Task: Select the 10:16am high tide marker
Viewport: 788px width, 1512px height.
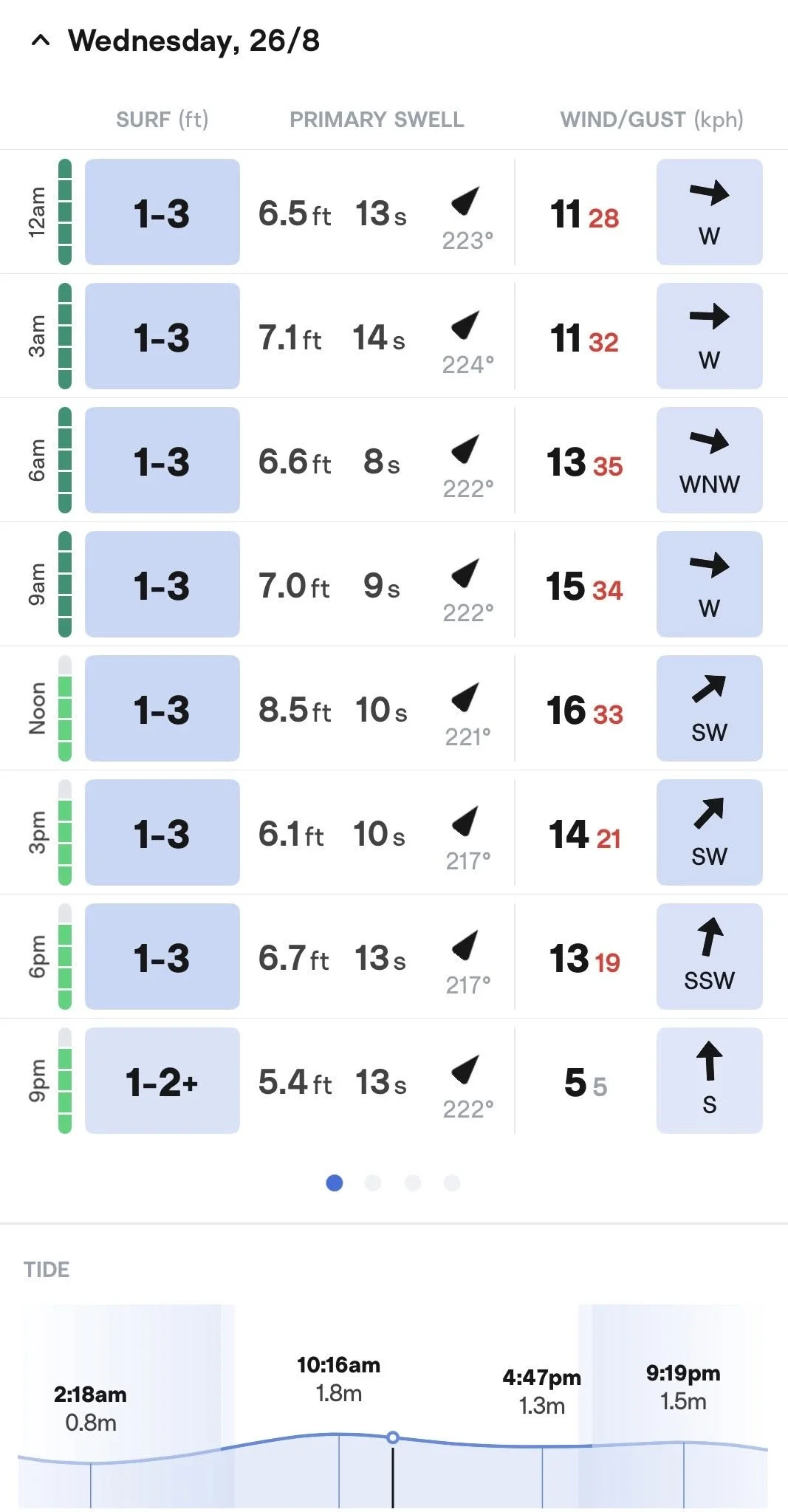Action: coord(339,1379)
